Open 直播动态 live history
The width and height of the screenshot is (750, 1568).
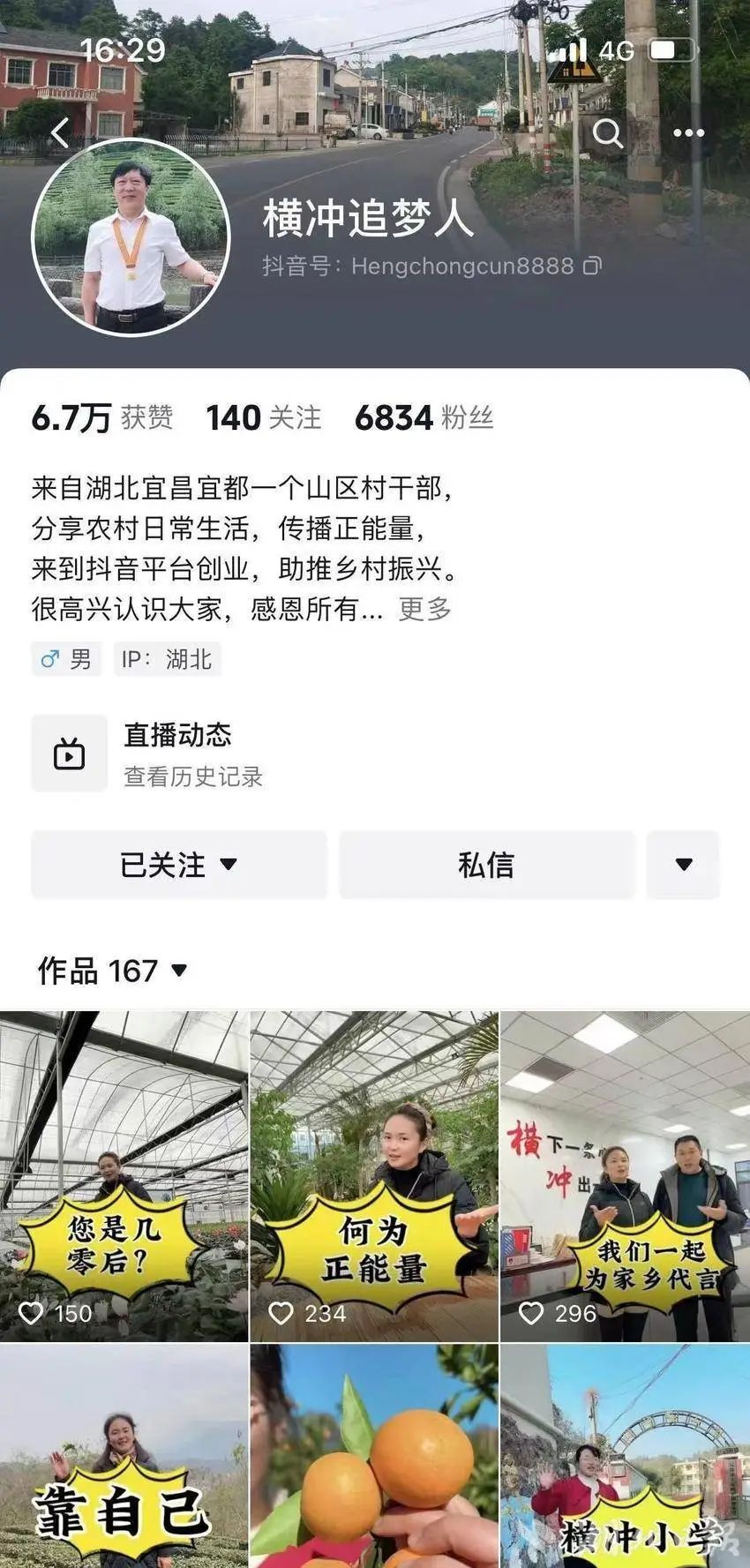point(176,754)
